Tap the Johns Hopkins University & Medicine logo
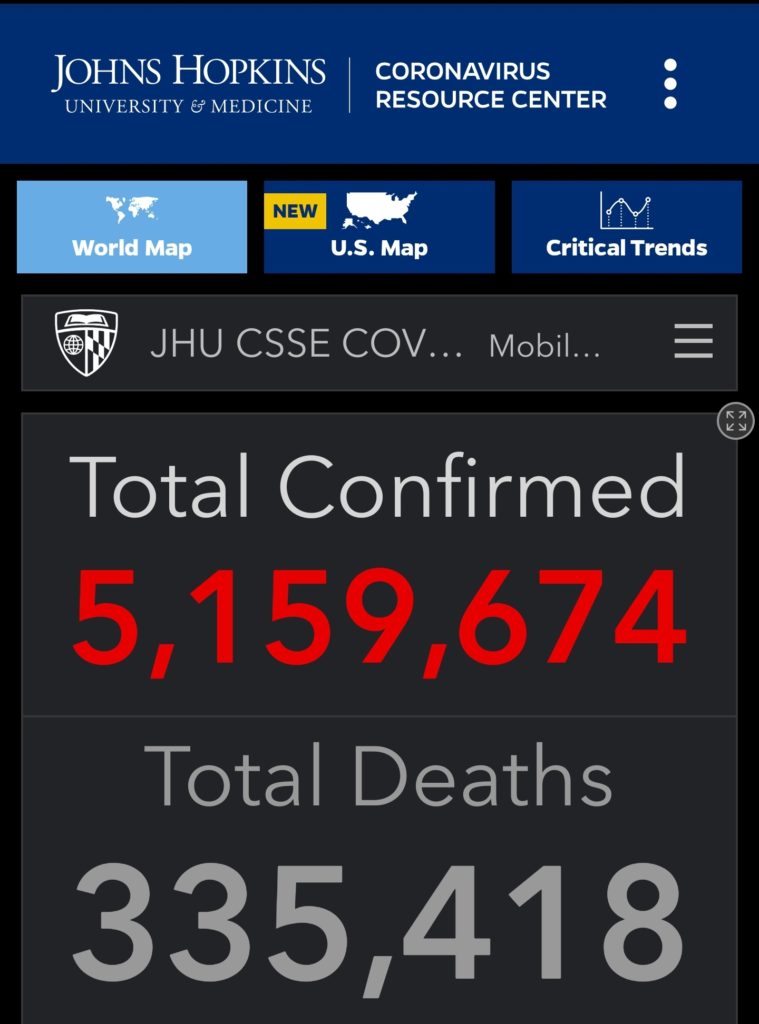The image size is (759, 1024). pos(189,84)
